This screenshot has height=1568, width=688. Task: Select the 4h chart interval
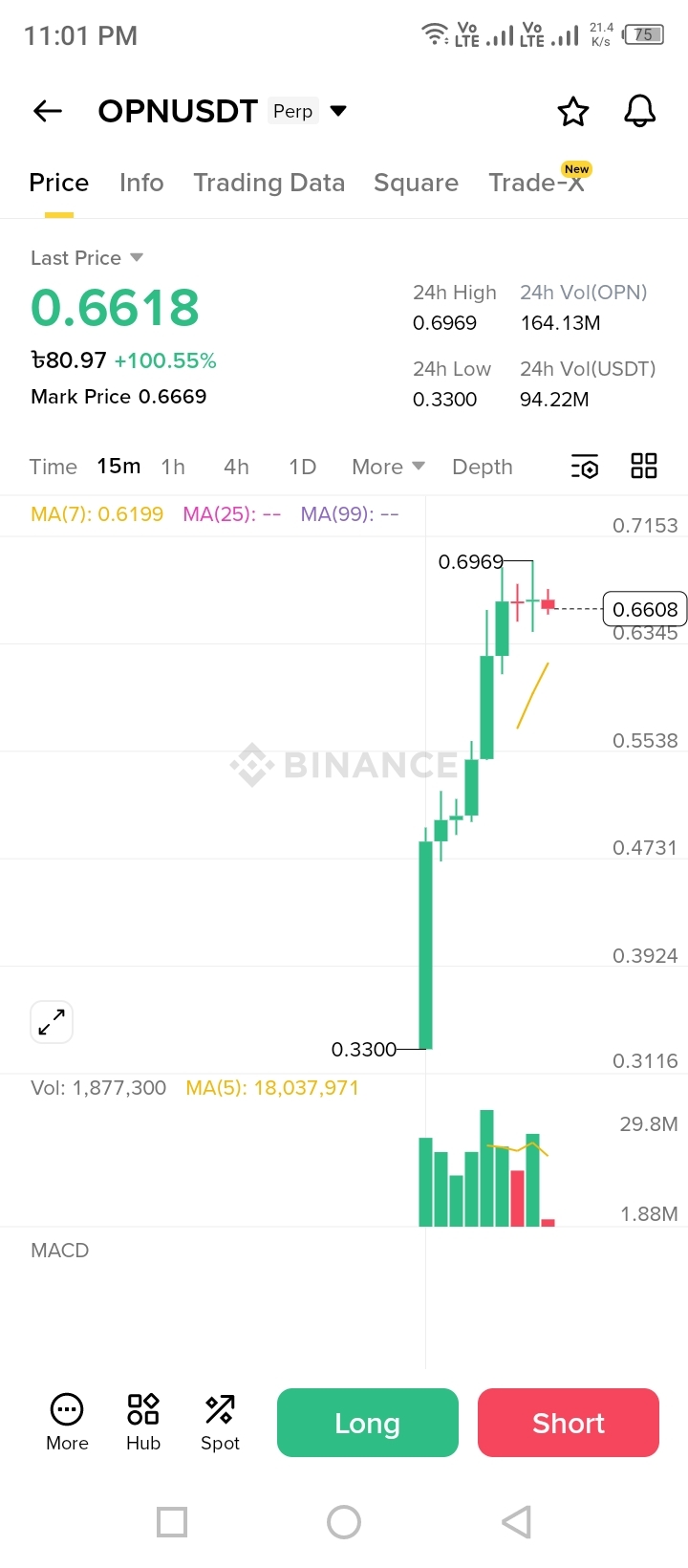[x=236, y=467]
